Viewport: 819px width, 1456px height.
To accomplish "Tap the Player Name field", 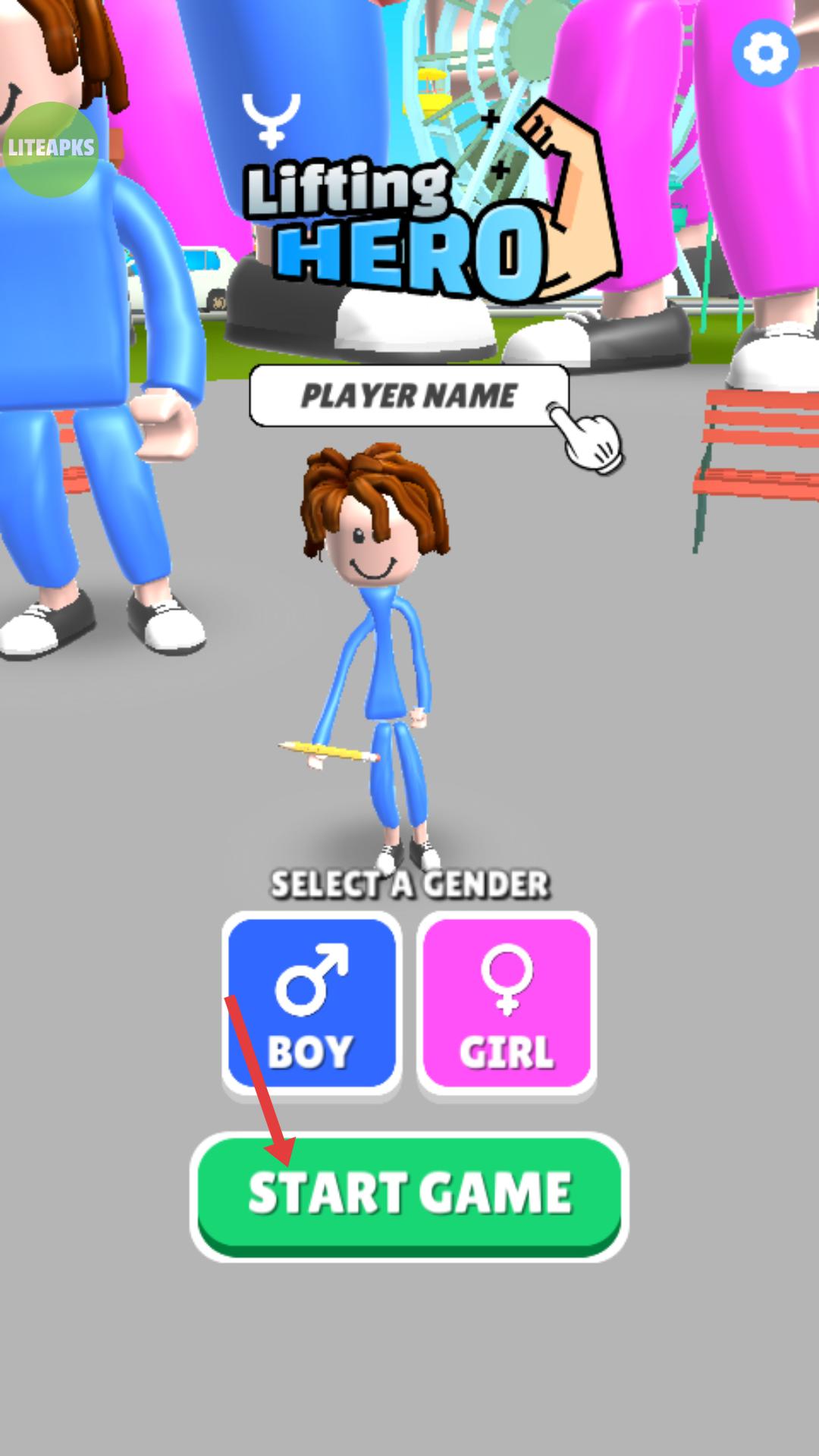I will point(408,396).
